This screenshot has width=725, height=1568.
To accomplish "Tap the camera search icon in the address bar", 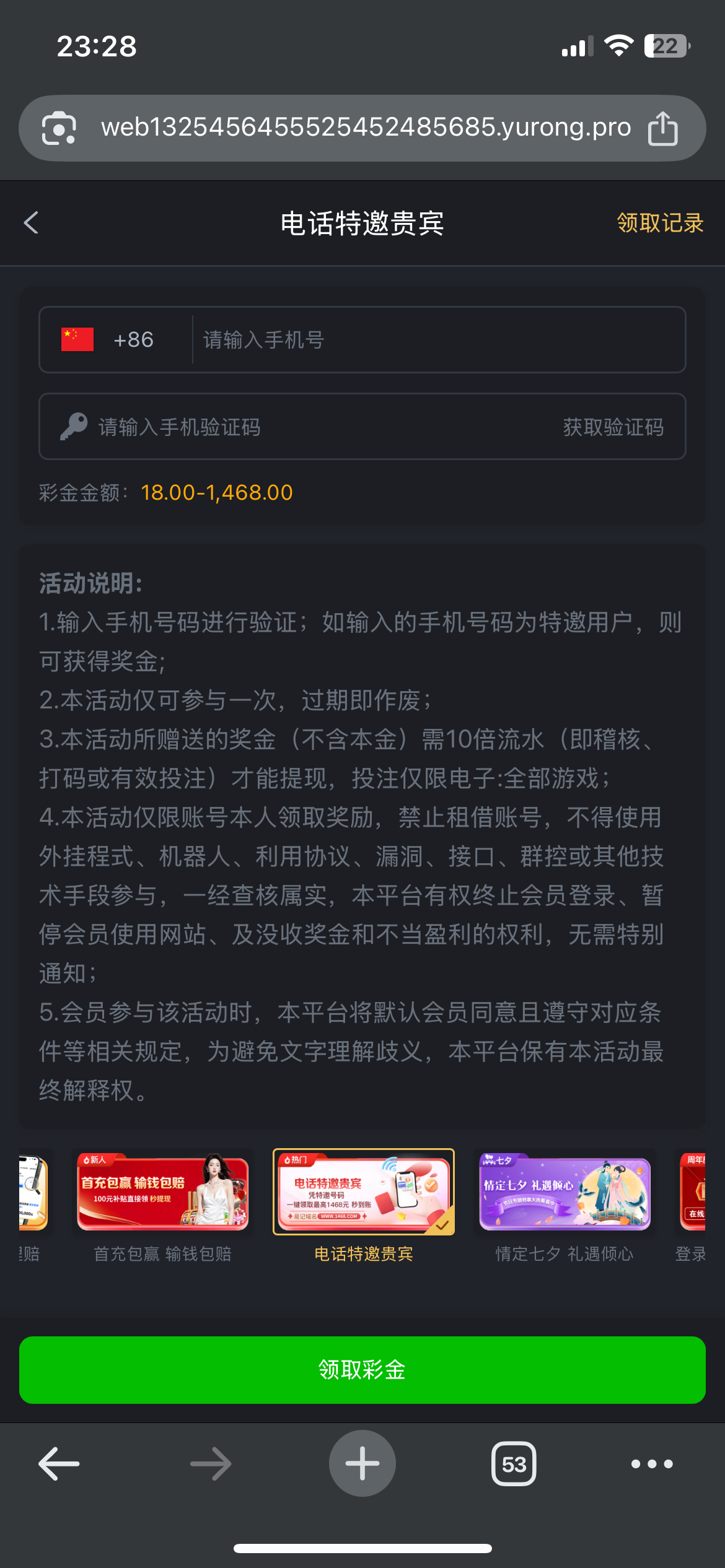I will click(59, 128).
